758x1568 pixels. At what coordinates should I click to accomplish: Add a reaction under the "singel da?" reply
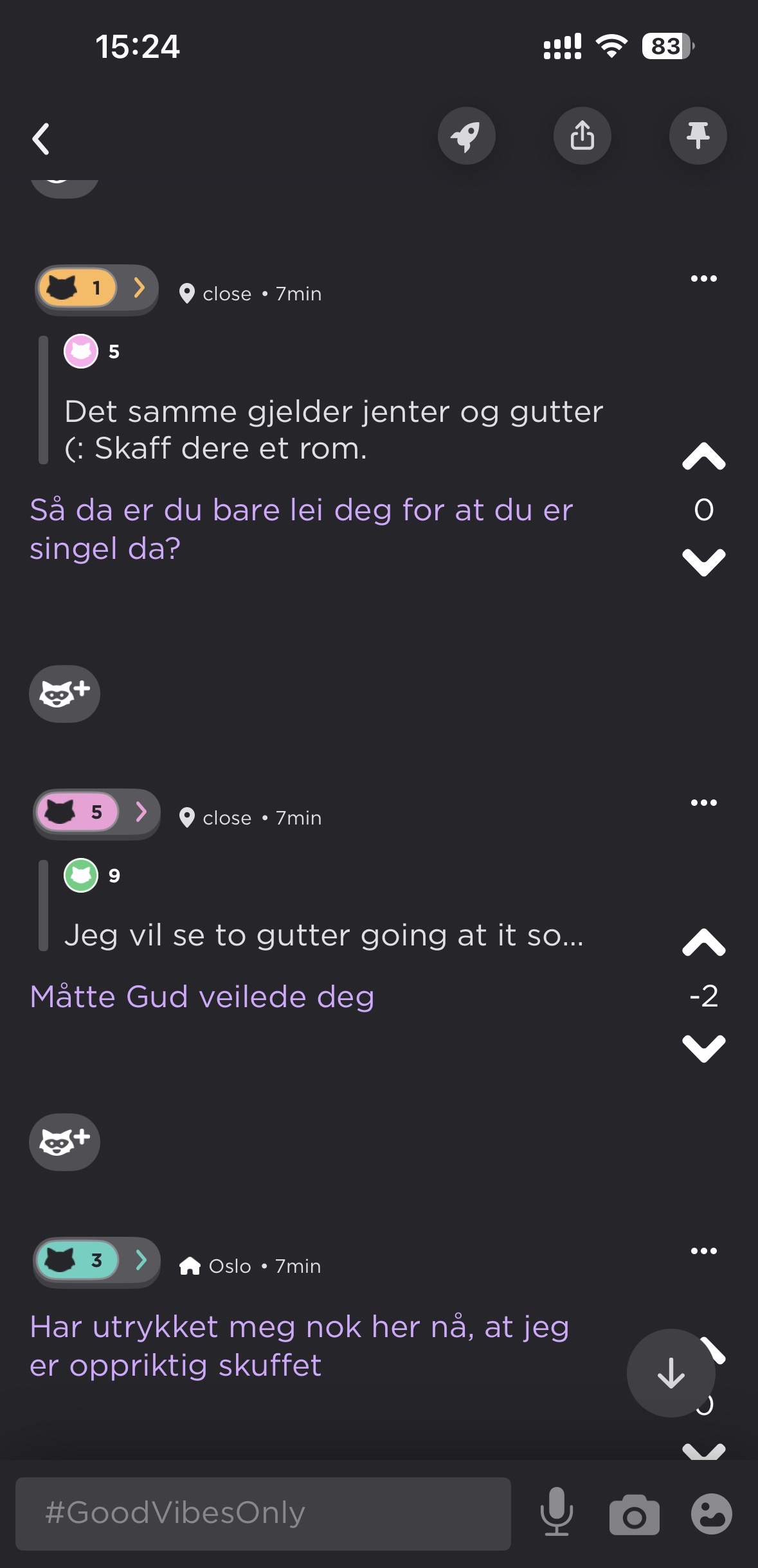64,694
